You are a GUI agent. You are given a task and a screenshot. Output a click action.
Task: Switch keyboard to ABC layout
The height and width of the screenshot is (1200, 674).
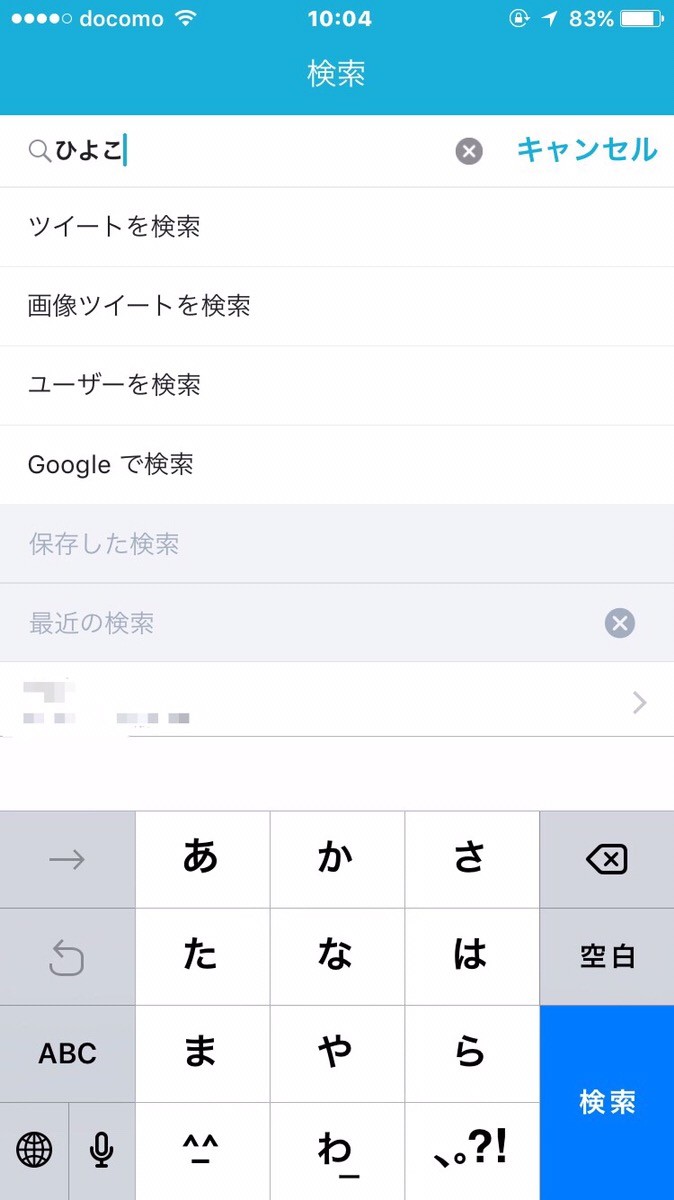coord(67,1053)
